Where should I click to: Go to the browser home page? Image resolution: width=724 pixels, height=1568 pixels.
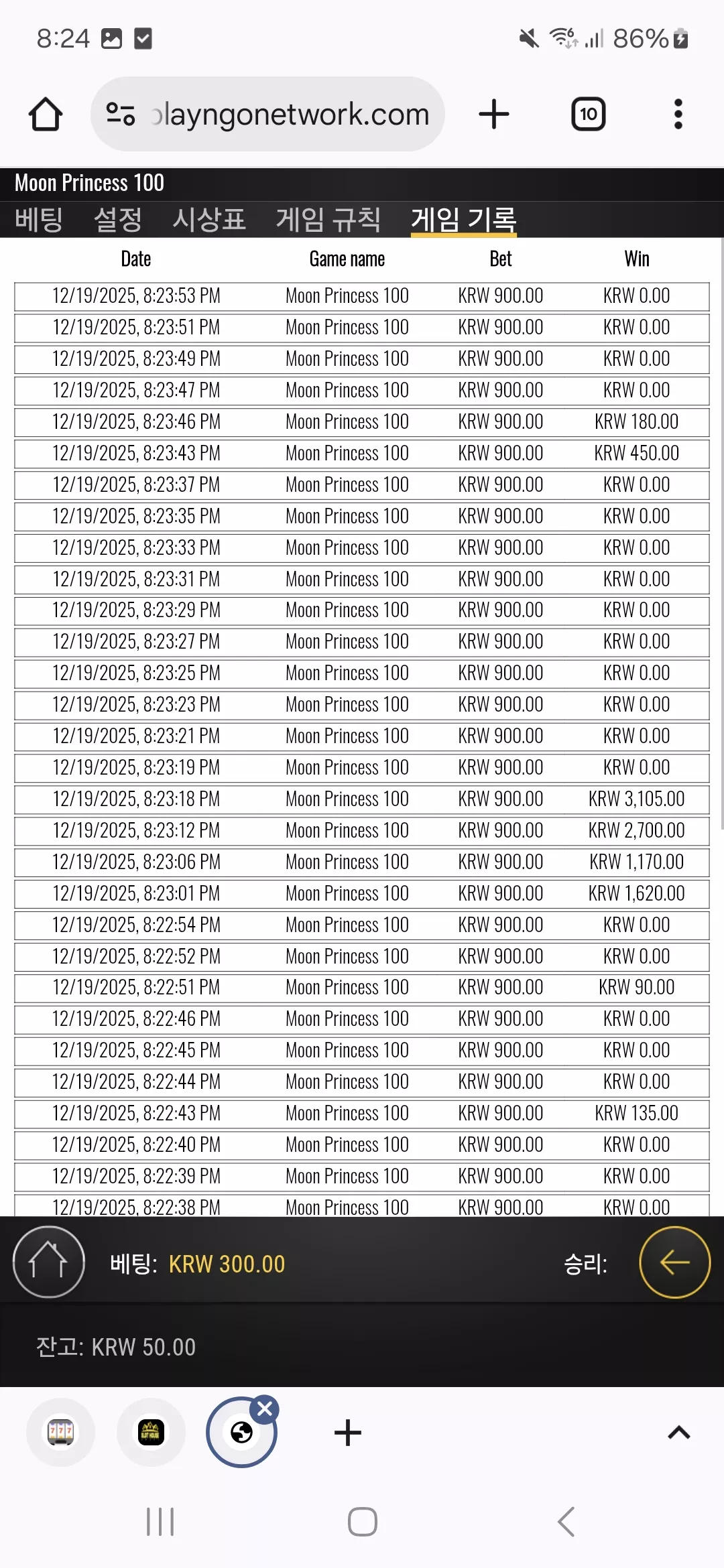point(46,114)
